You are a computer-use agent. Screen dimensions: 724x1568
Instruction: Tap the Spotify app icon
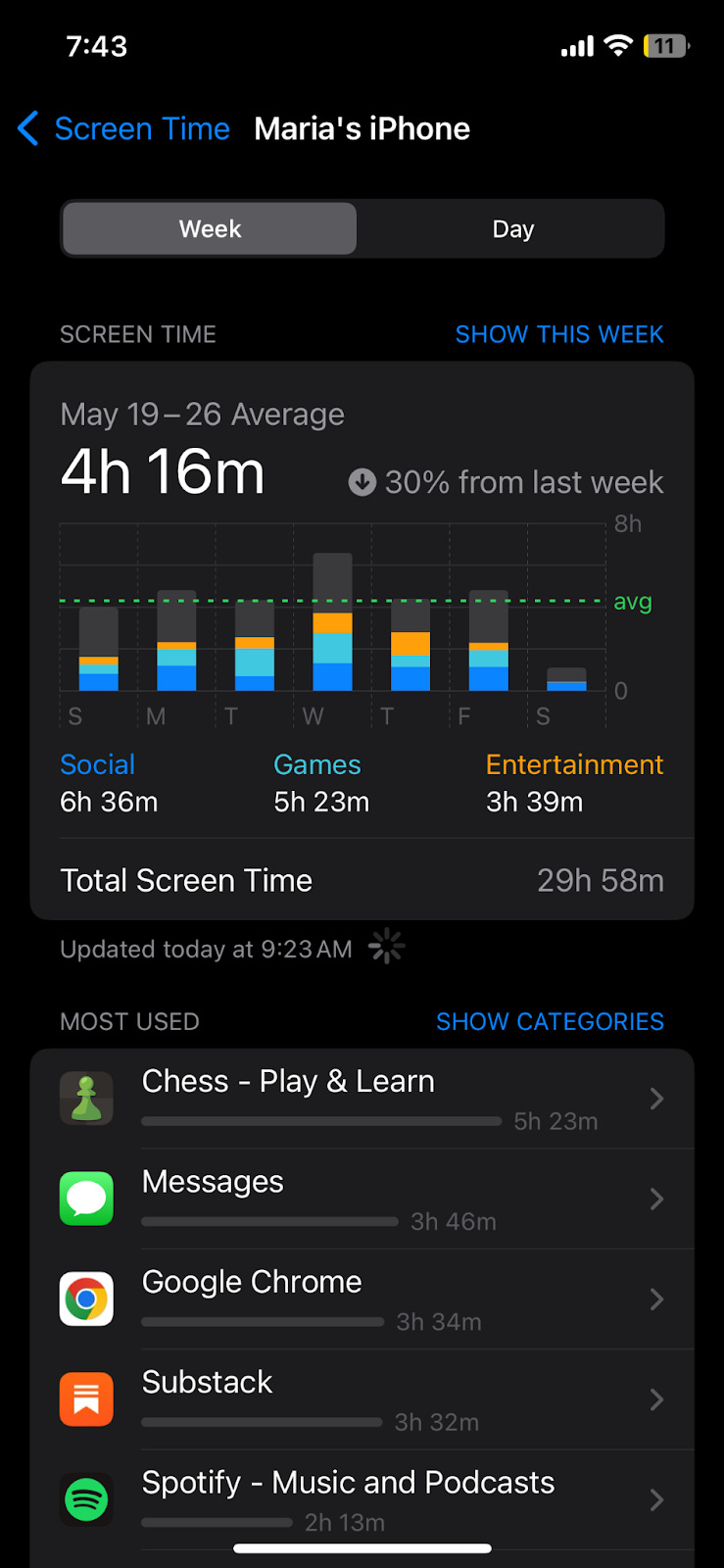86,1499
